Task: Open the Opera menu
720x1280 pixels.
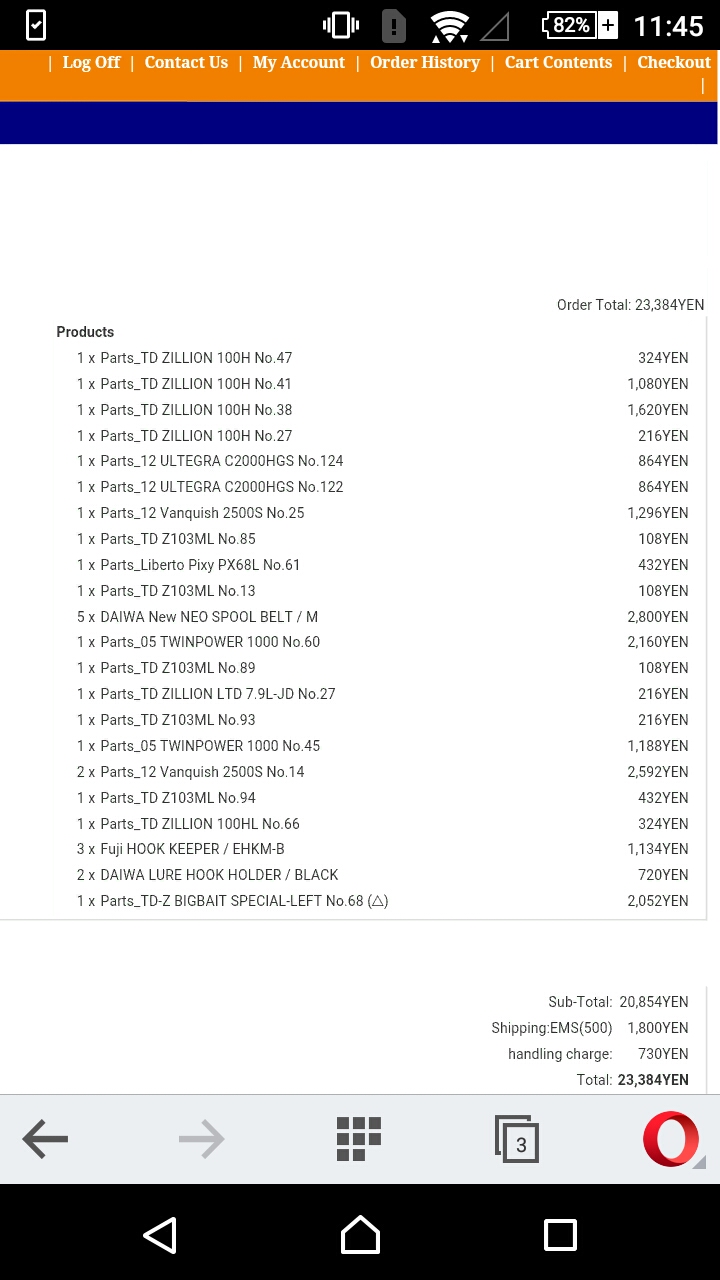Action: pos(670,1139)
